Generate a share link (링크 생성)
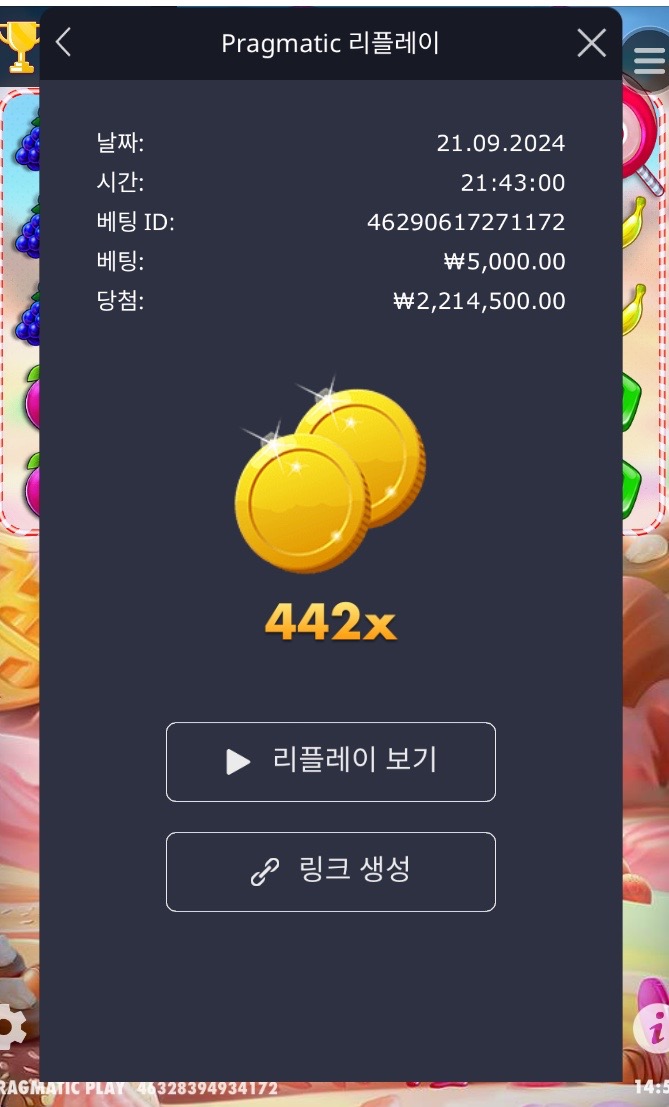Screen dimensions: 669x1107 click(x=330, y=871)
